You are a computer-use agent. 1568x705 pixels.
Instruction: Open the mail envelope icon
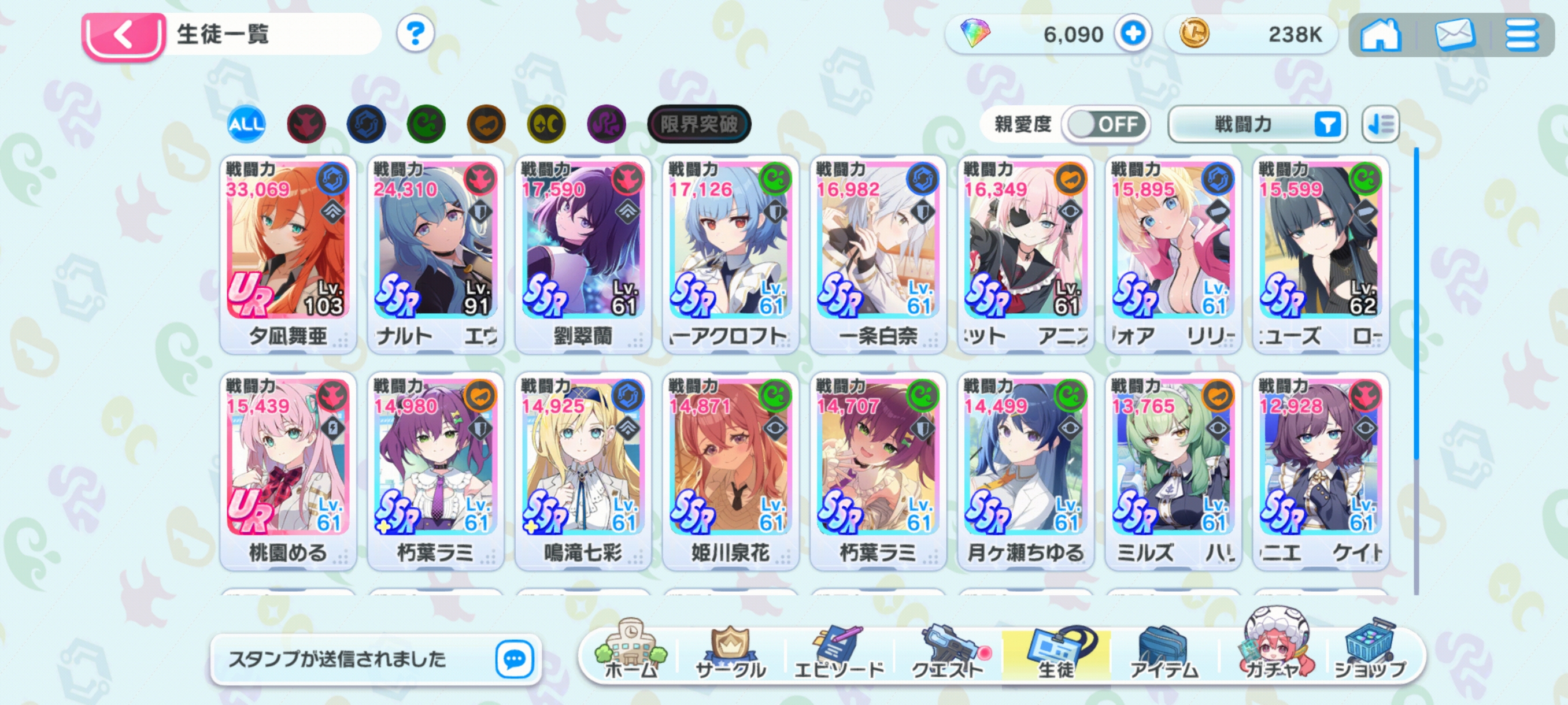pos(1454,35)
